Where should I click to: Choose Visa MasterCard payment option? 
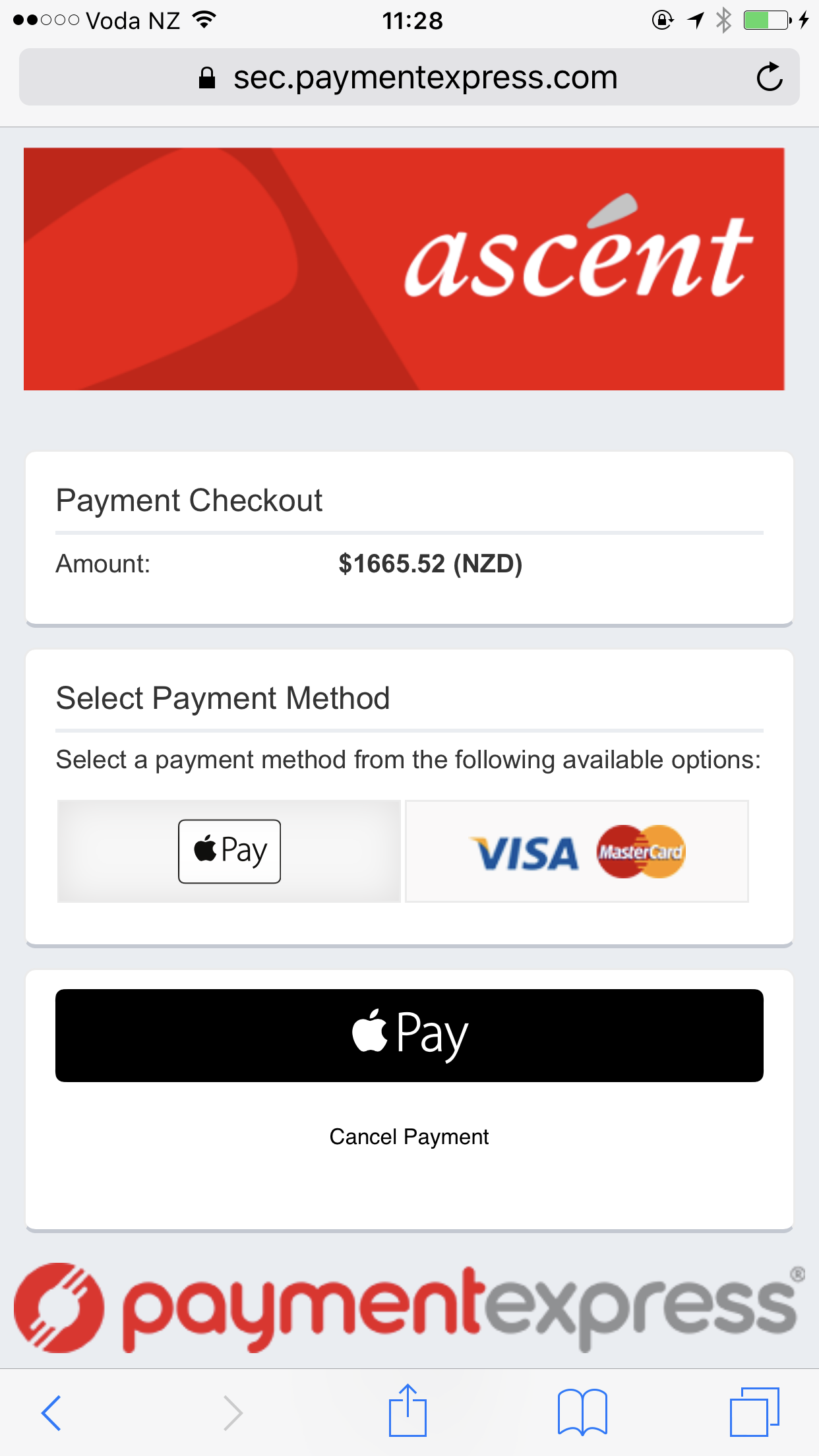pos(577,851)
